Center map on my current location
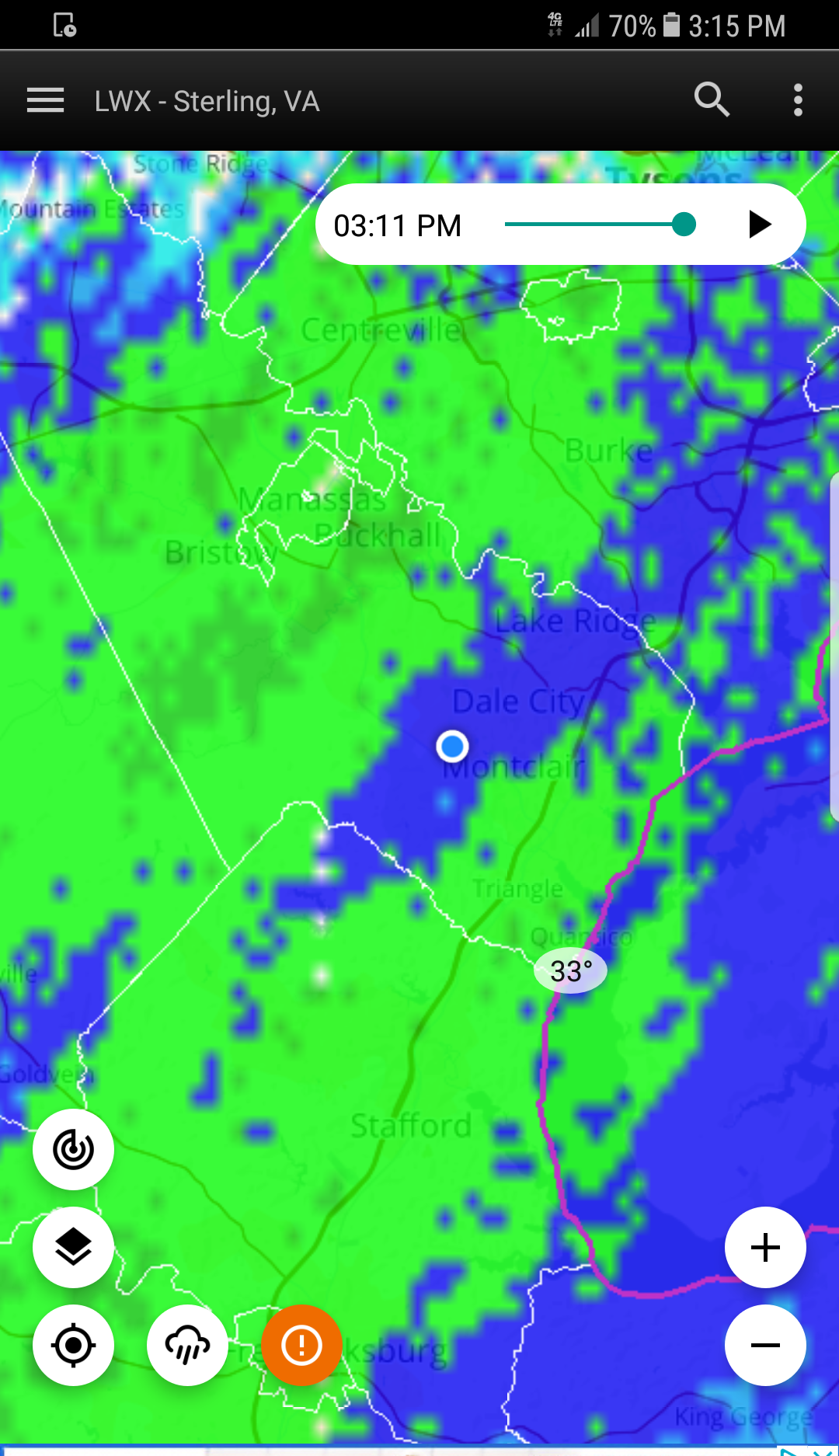The height and width of the screenshot is (1456, 839). [x=73, y=1345]
